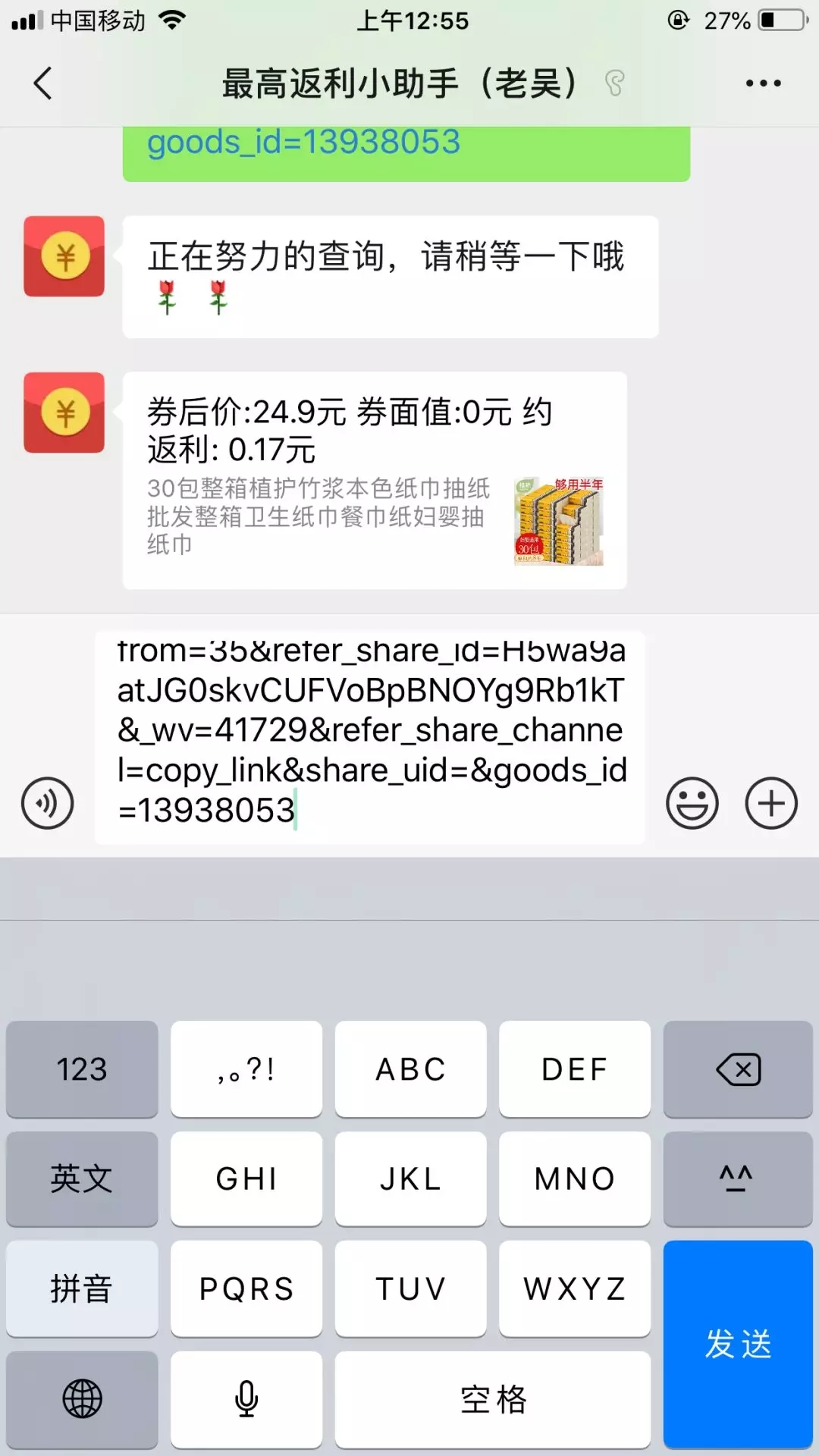This screenshot has width=819, height=1456.
Task: Open the plus attachment menu
Action: click(771, 803)
